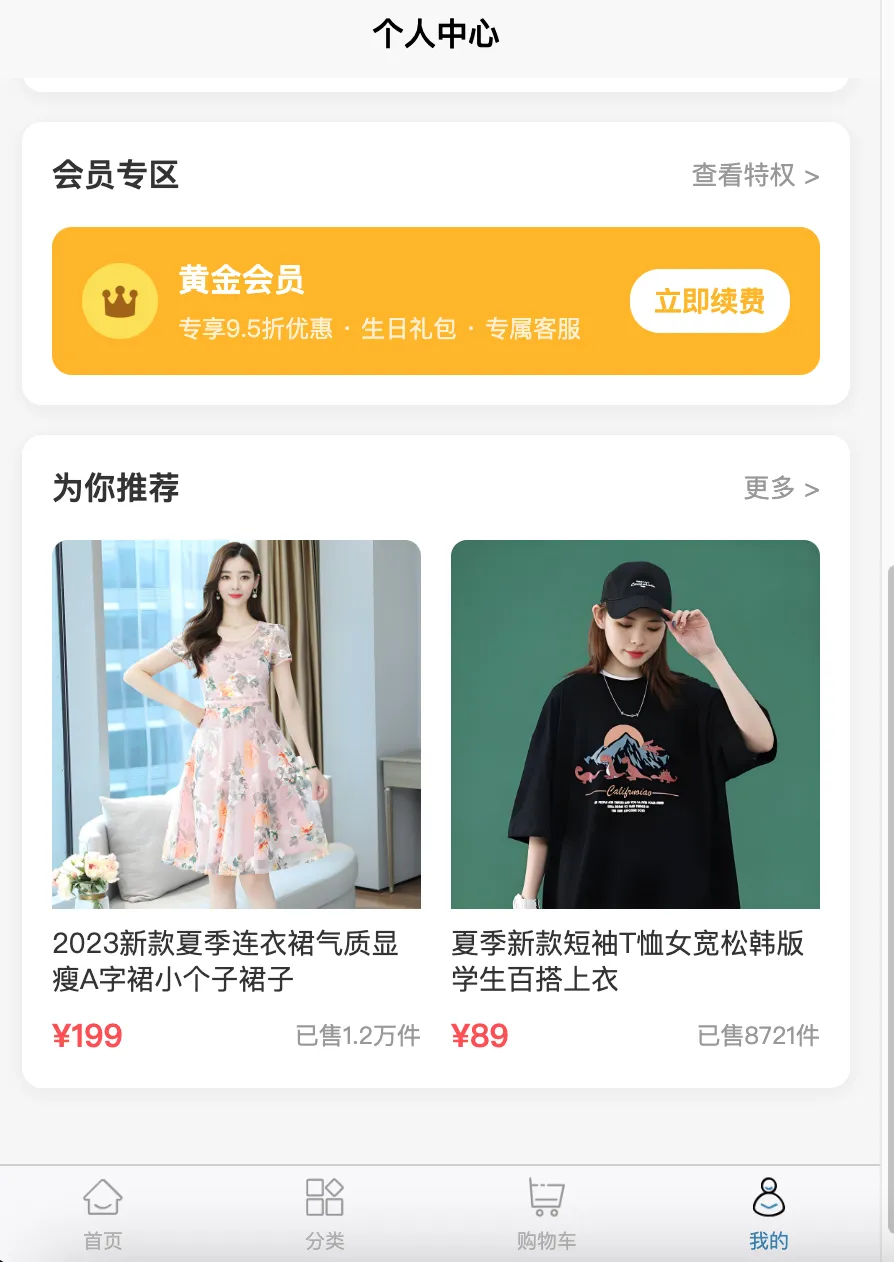The image size is (894, 1262).
Task: Go to the 分类 categories tab
Action: [325, 1214]
